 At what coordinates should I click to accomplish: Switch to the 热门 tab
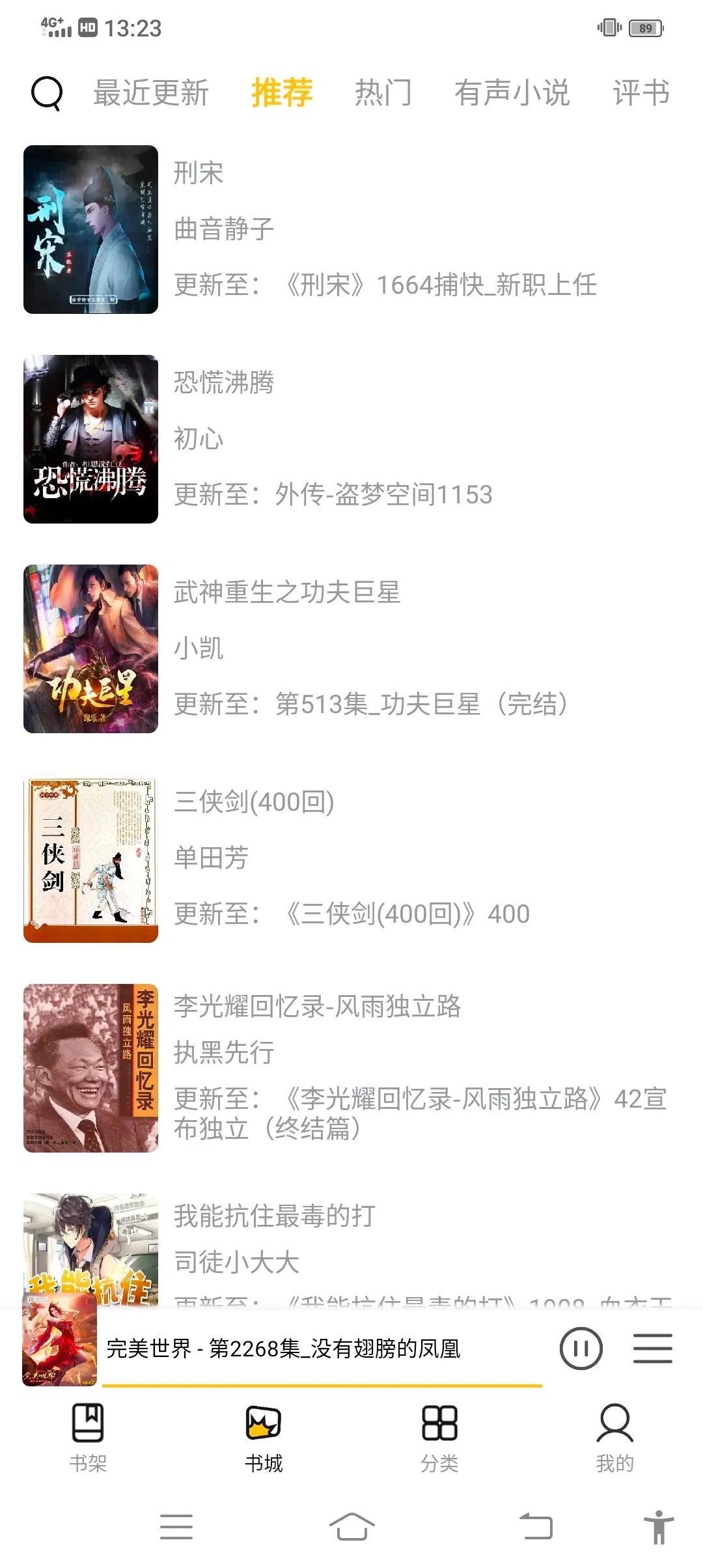coord(383,93)
